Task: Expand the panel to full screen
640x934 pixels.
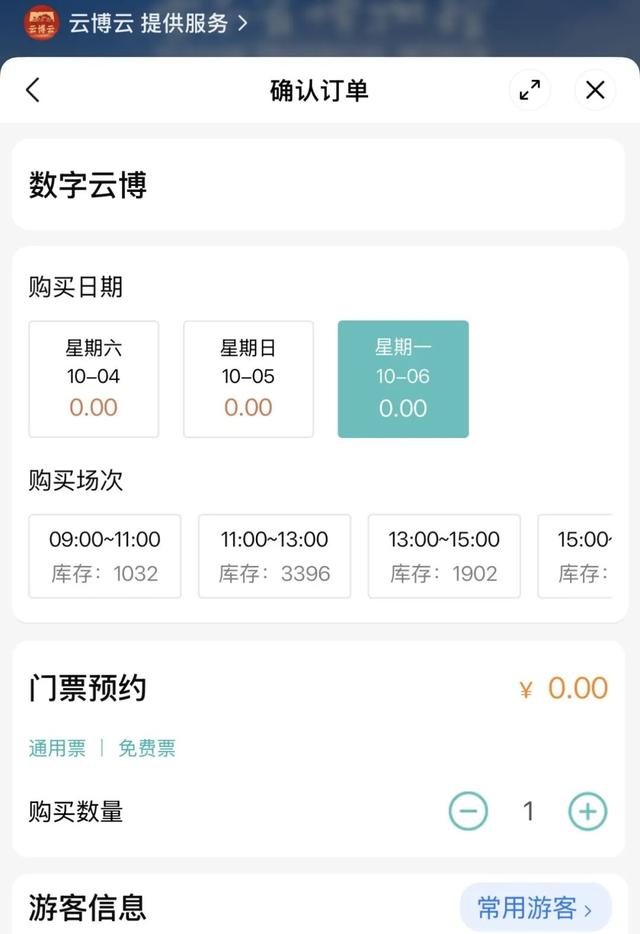Action: pos(529,90)
